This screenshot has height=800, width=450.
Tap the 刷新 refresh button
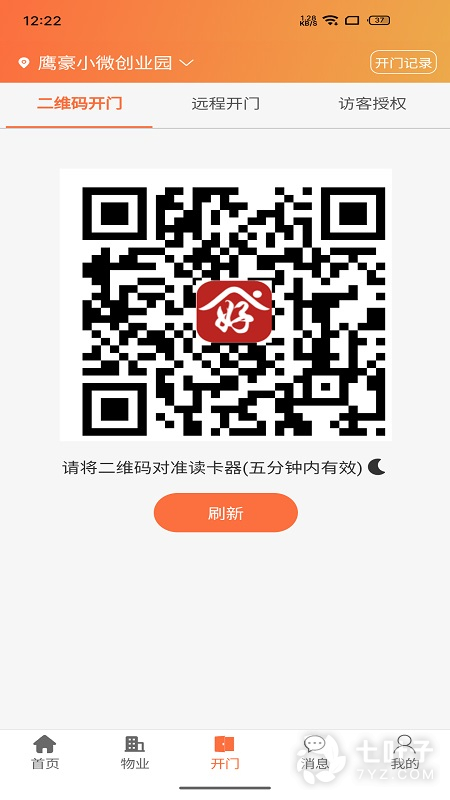226,513
